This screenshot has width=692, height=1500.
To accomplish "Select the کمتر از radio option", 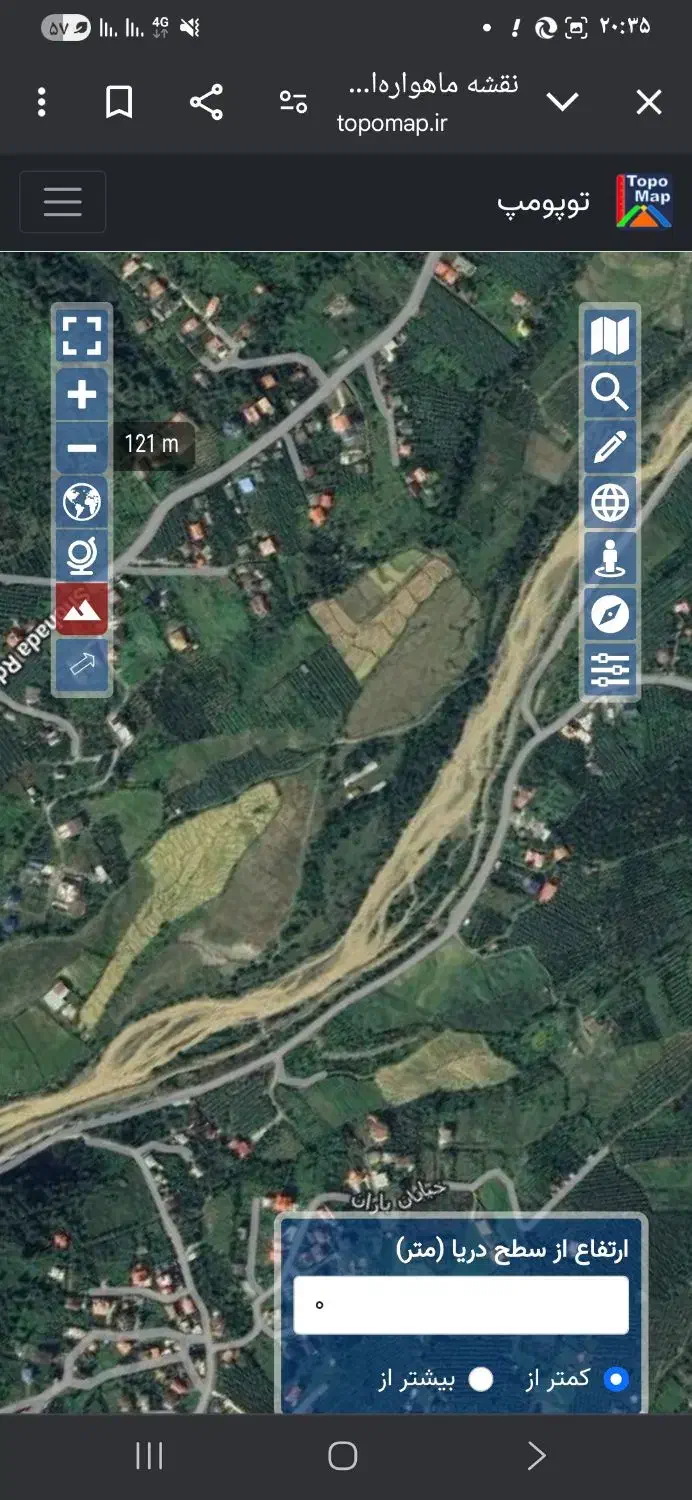I will point(616,1380).
